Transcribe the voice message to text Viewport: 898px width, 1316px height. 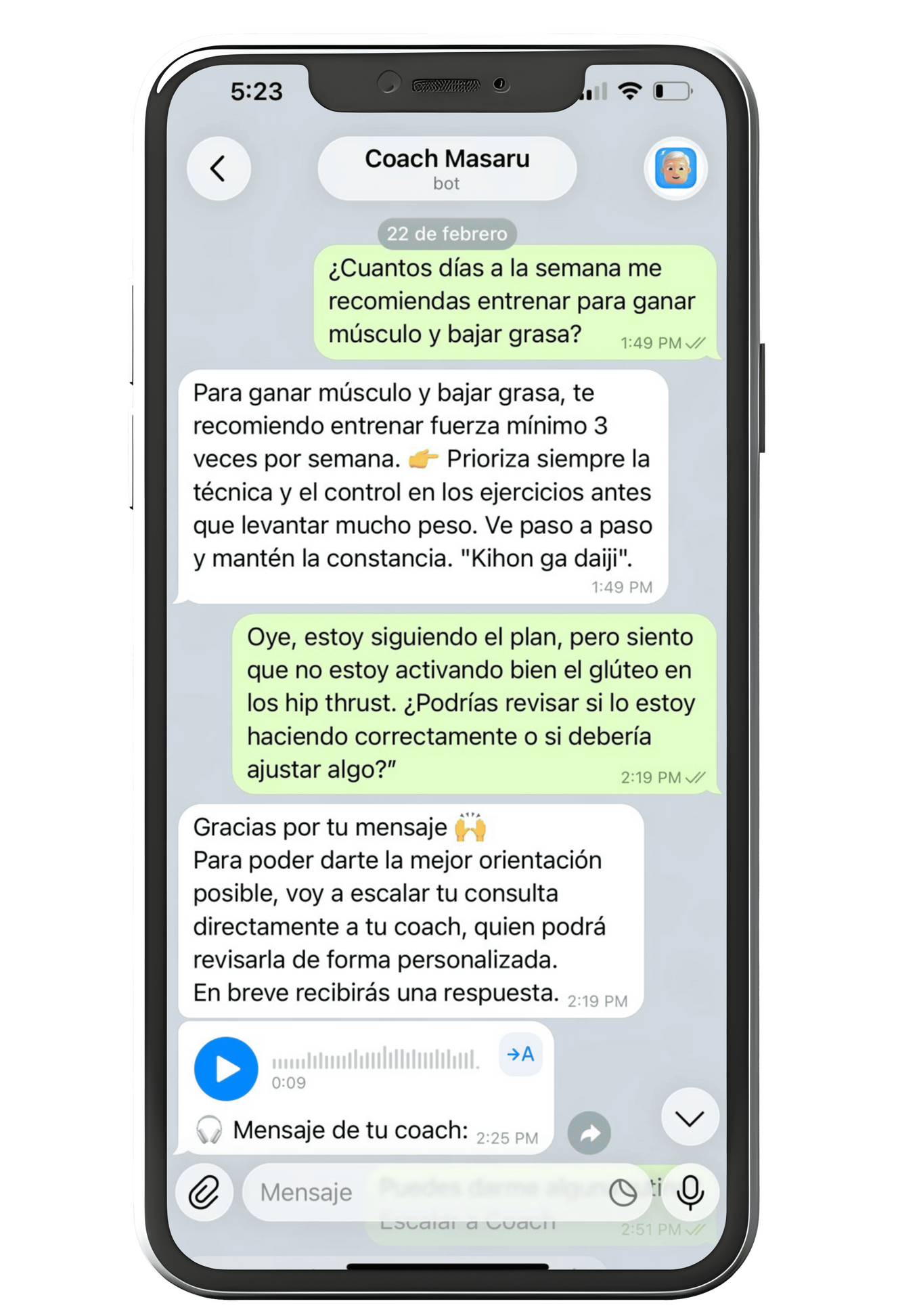[x=520, y=1054]
